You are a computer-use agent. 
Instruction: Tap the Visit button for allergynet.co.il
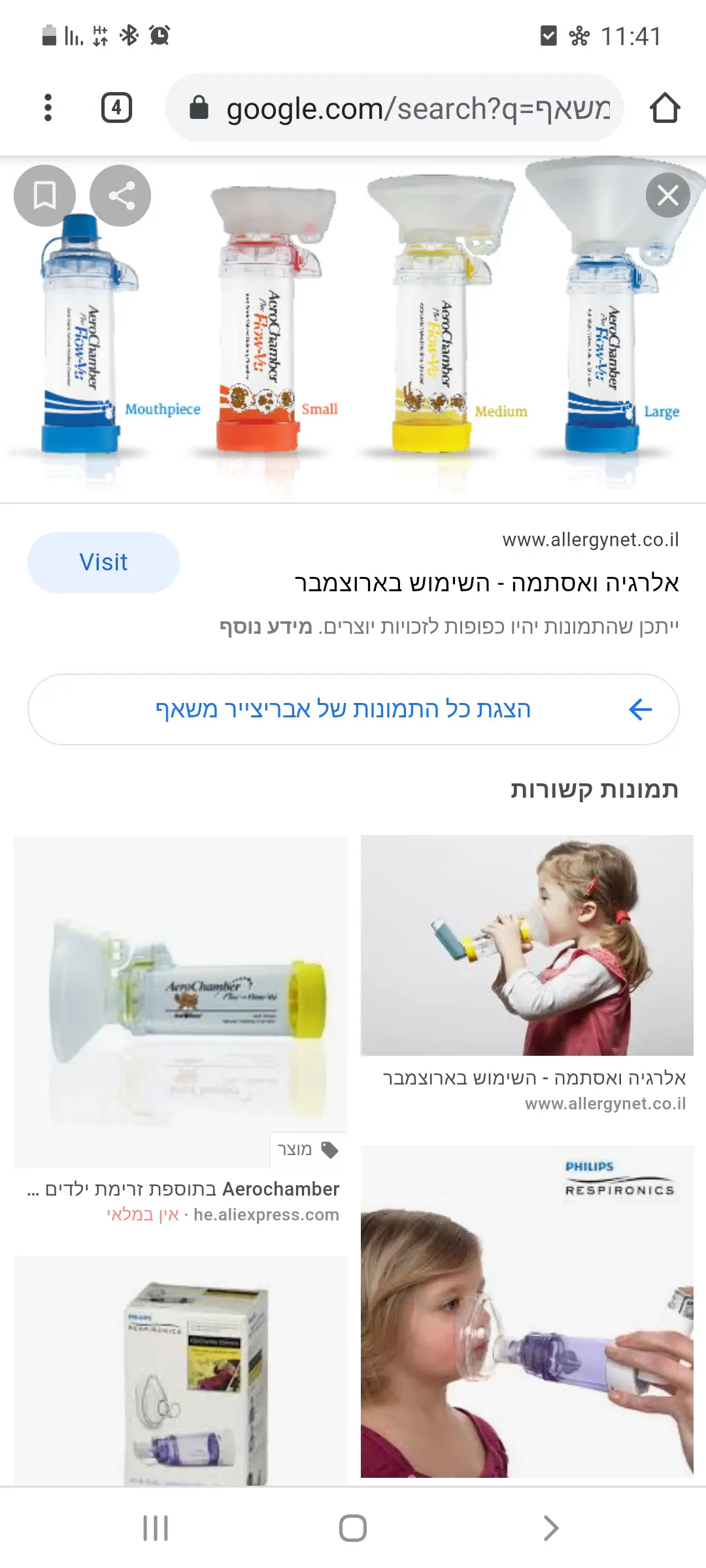tap(103, 562)
